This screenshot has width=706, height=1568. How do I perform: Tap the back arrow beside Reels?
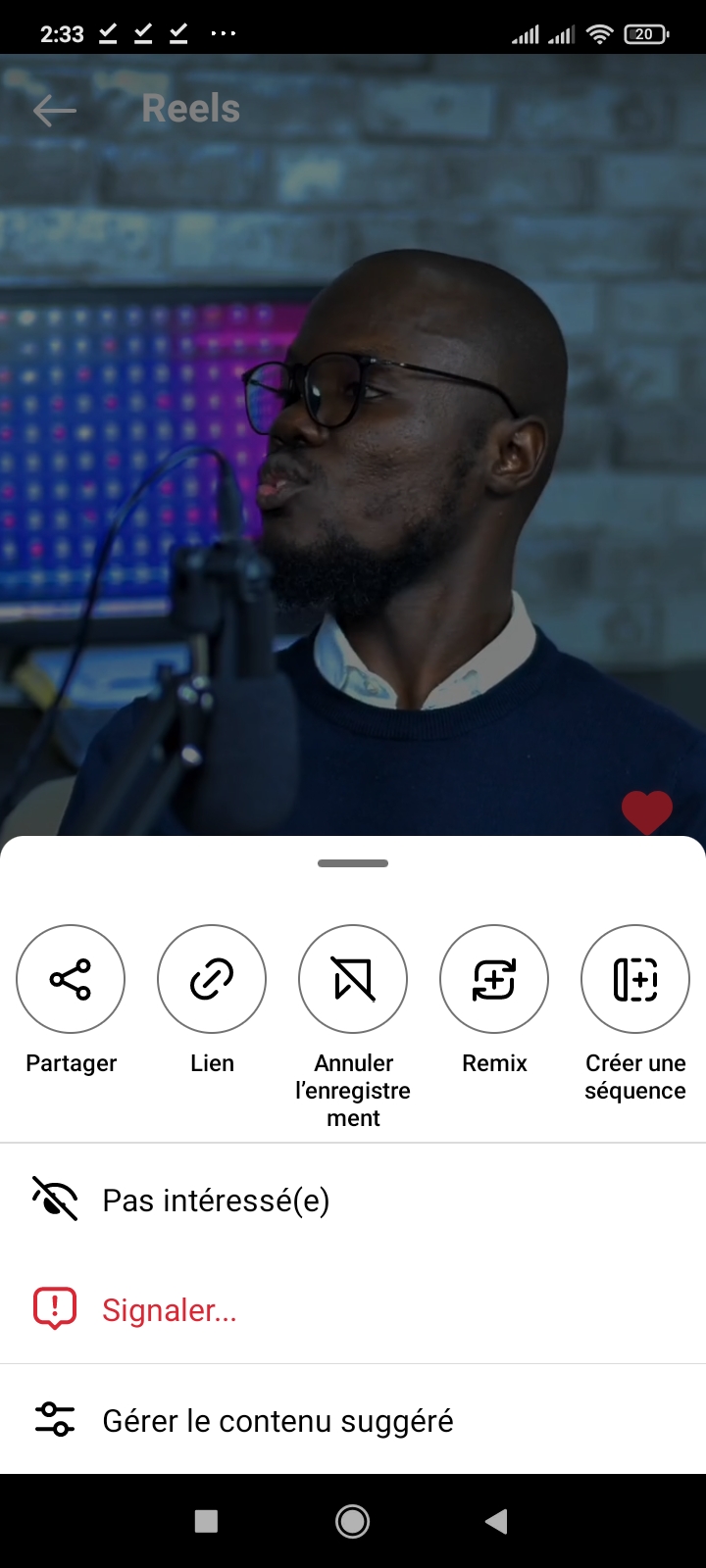pos(55,110)
